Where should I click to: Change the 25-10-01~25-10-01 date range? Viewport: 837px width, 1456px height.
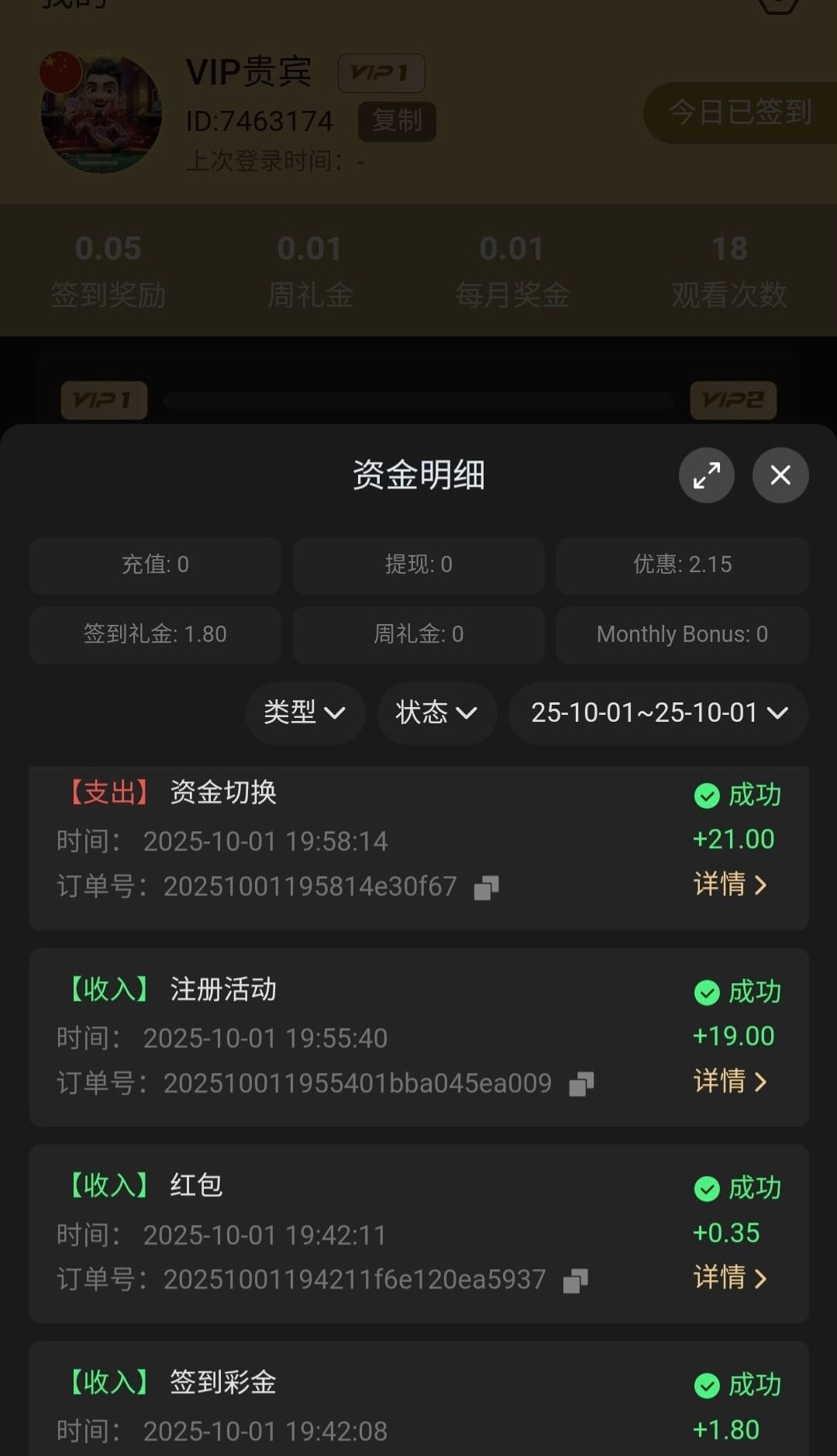coord(658,712)
